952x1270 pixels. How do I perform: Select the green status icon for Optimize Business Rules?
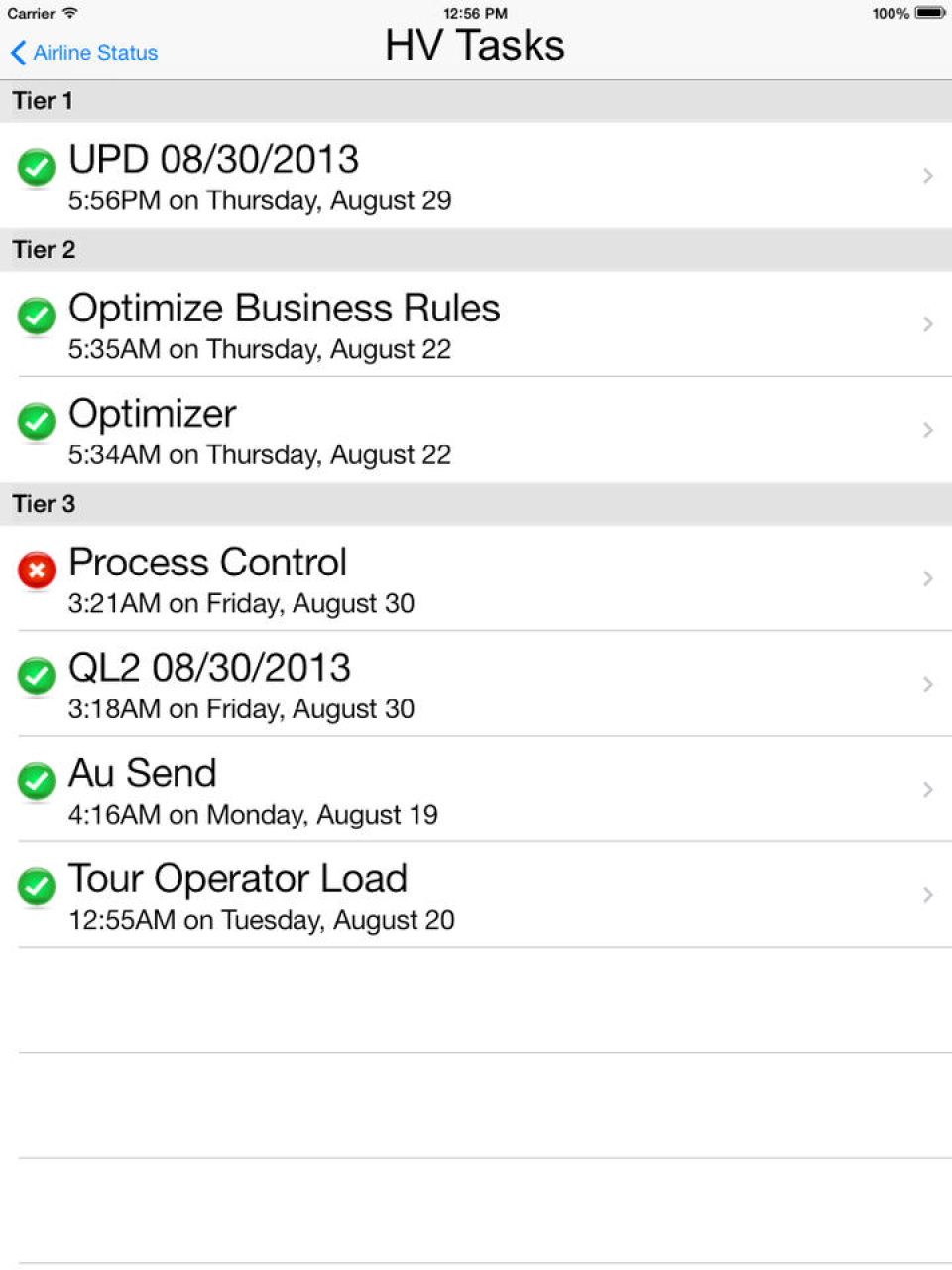click(x=36, y=316)
